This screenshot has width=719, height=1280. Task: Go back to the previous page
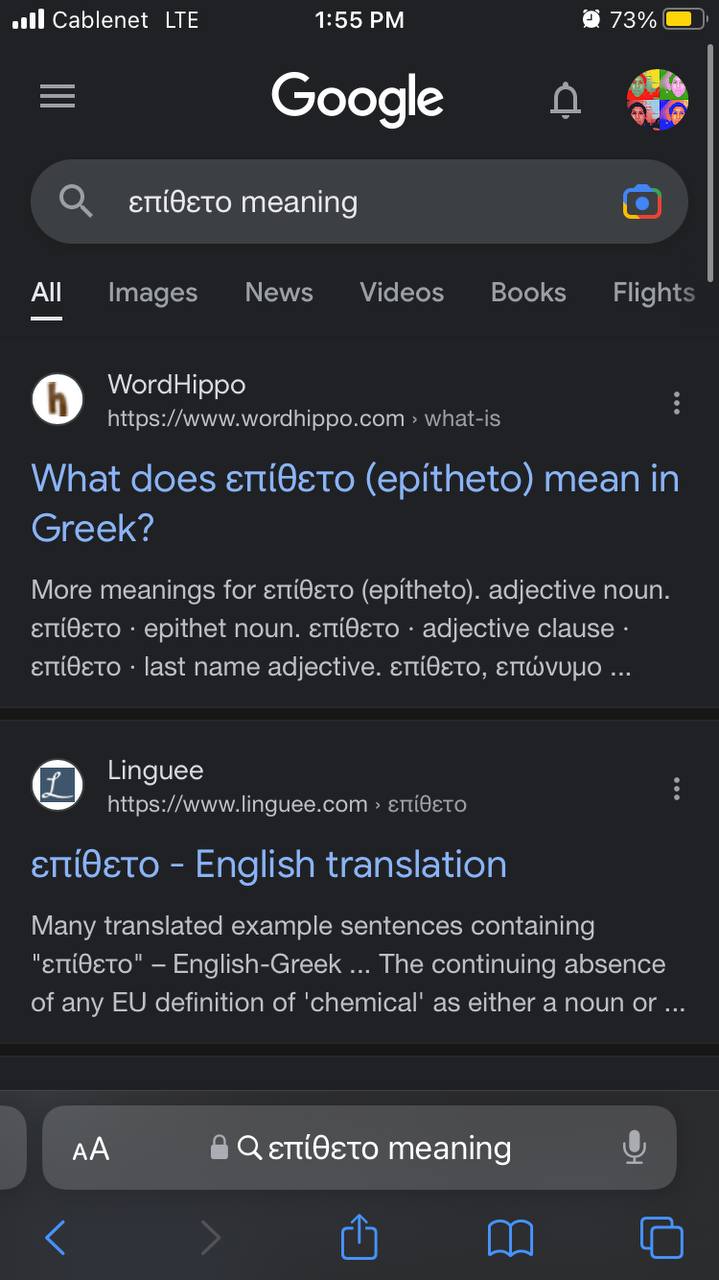56,1239
